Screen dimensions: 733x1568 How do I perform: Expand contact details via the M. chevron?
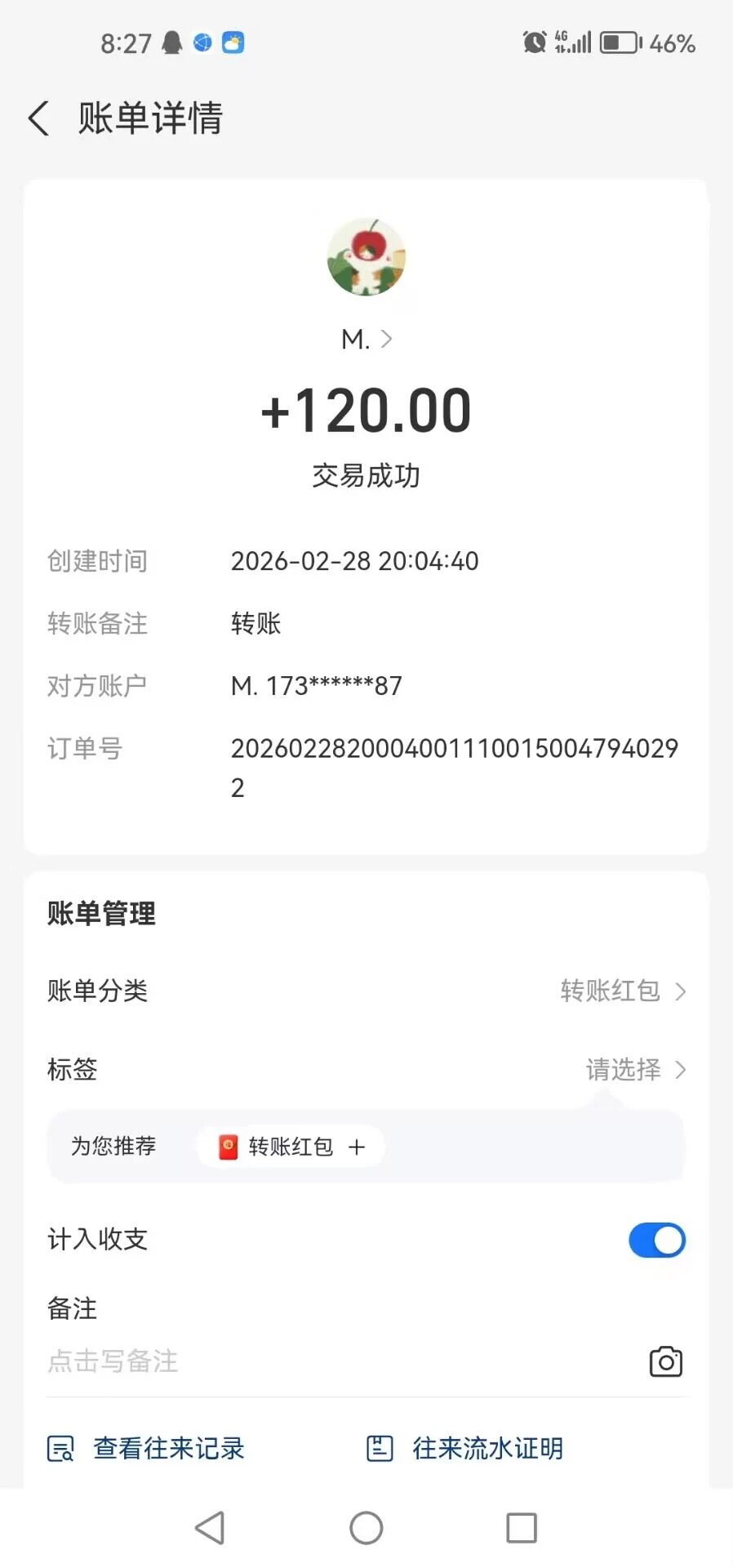point(388,338)
